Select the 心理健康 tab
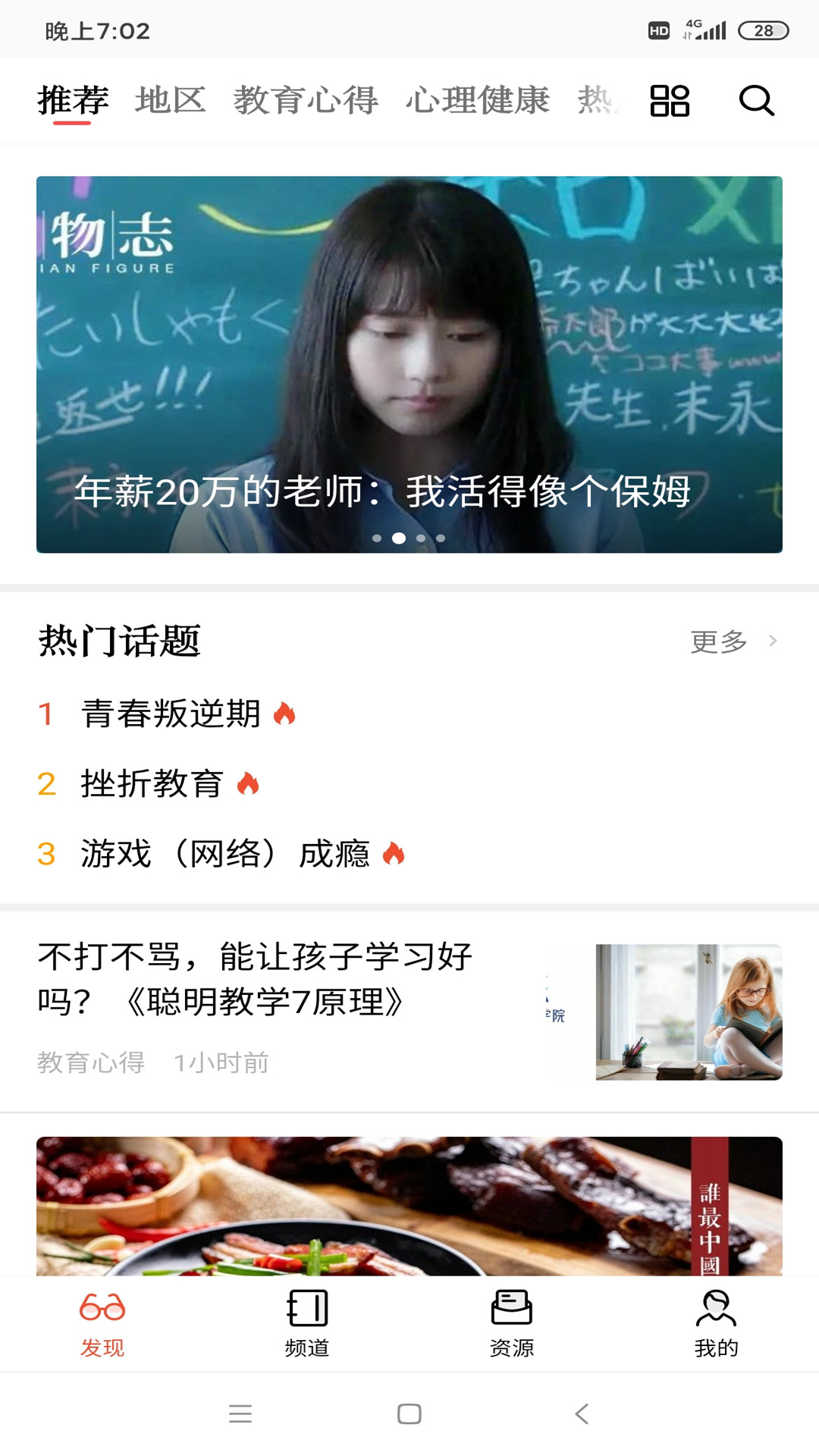 click(478, 100)
